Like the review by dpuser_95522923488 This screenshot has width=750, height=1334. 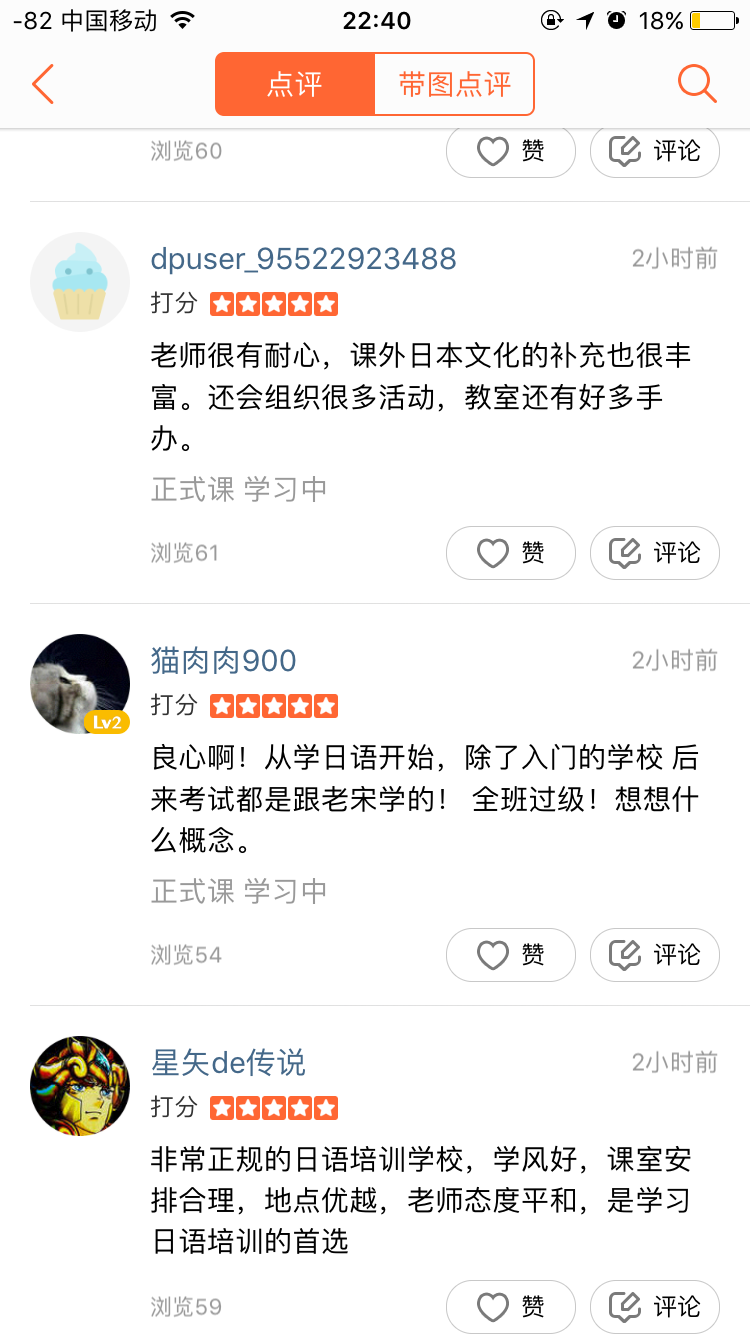pos(510,553)
